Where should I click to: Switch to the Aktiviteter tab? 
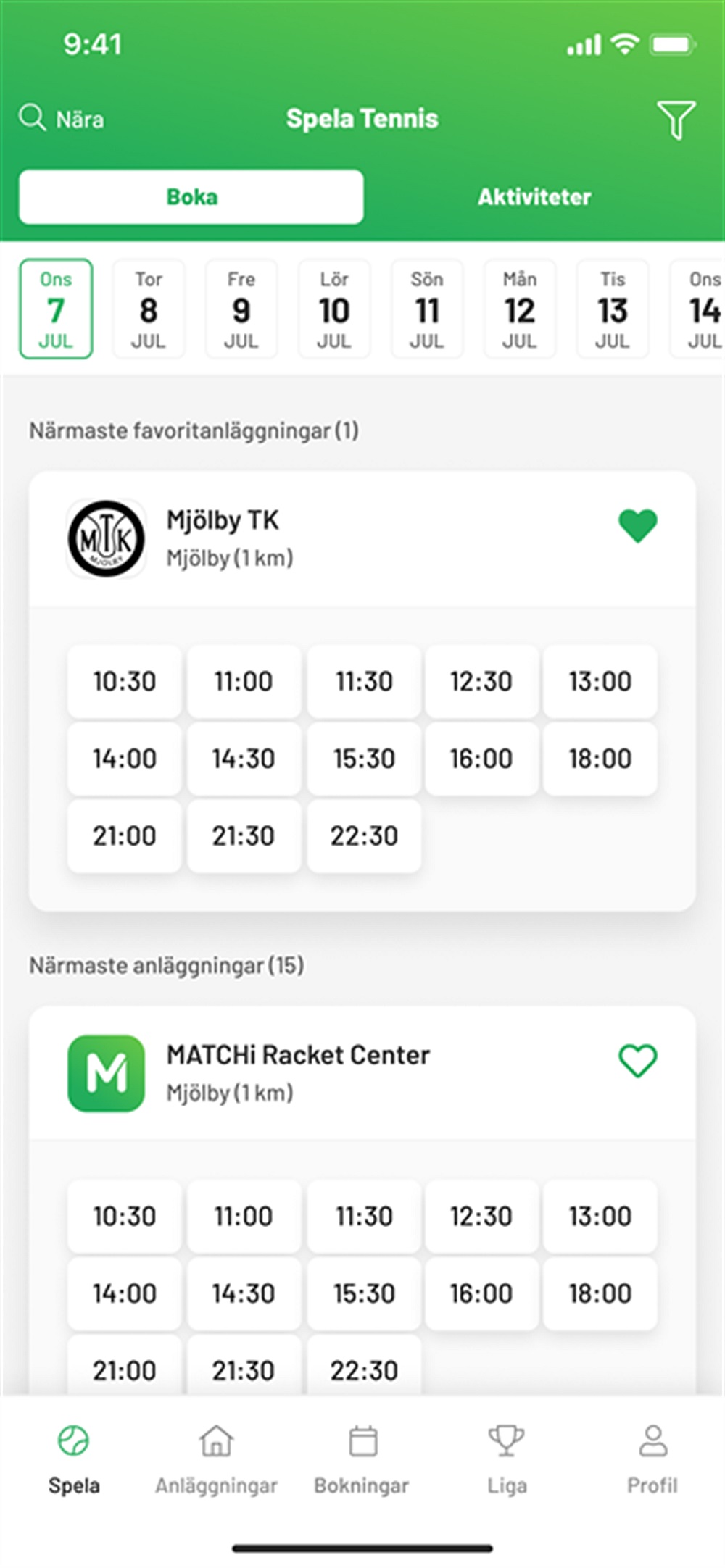tap(534, 196)
